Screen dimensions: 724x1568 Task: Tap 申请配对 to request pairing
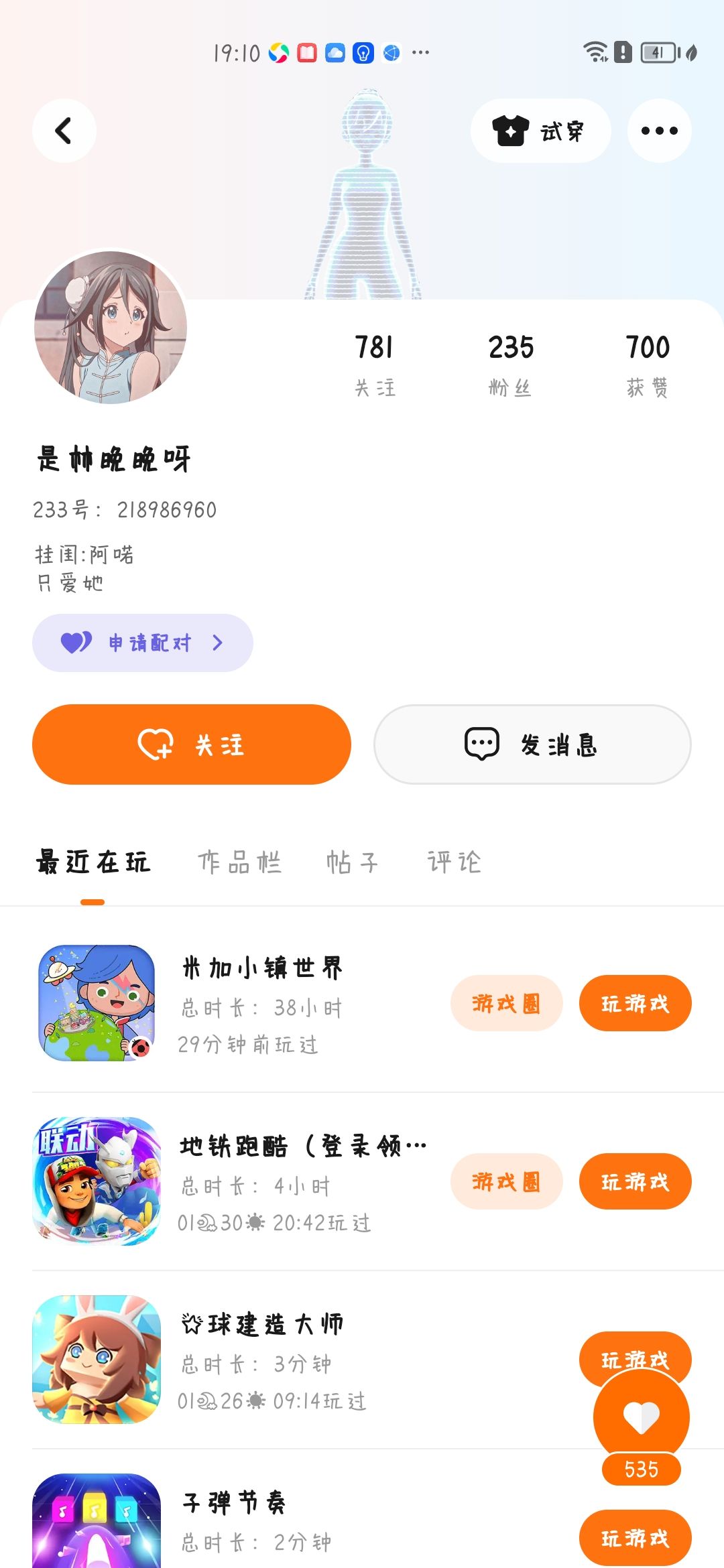(x=143, y=643)
